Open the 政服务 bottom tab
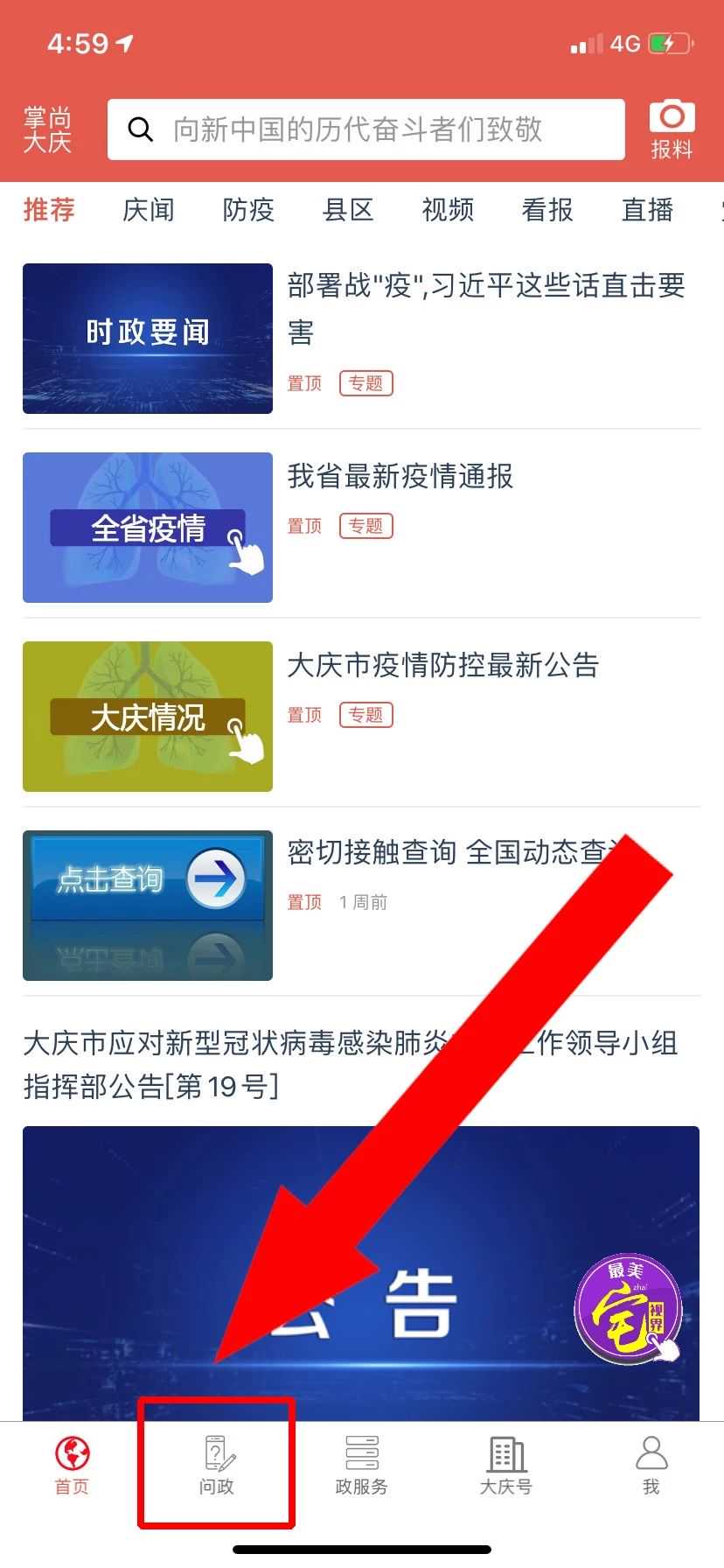Viewport: 724px width, 1568px height. [x=361, y=1465]
